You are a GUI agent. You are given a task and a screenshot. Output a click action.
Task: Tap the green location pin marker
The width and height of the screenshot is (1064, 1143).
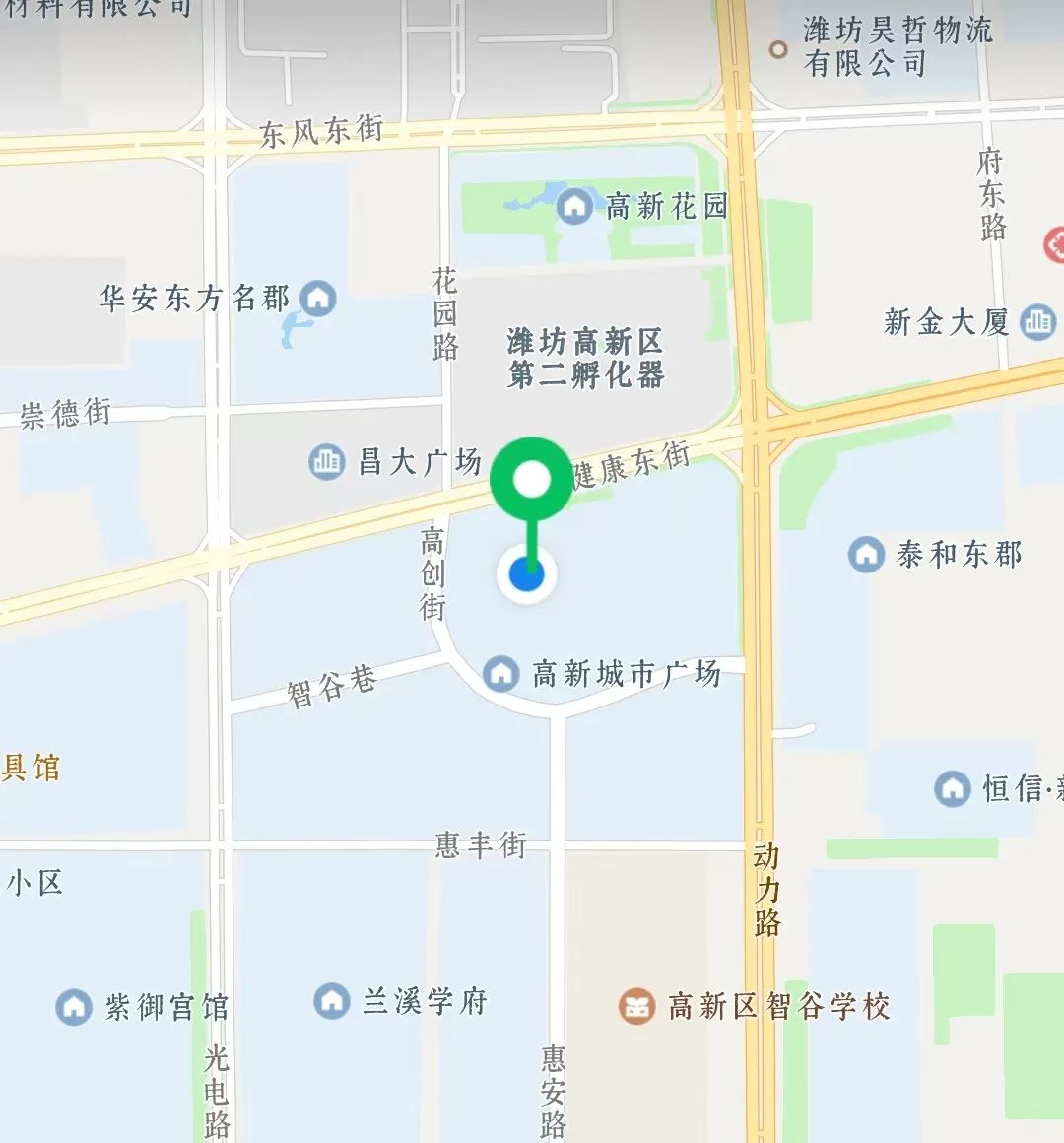click(x=531, y=480)
